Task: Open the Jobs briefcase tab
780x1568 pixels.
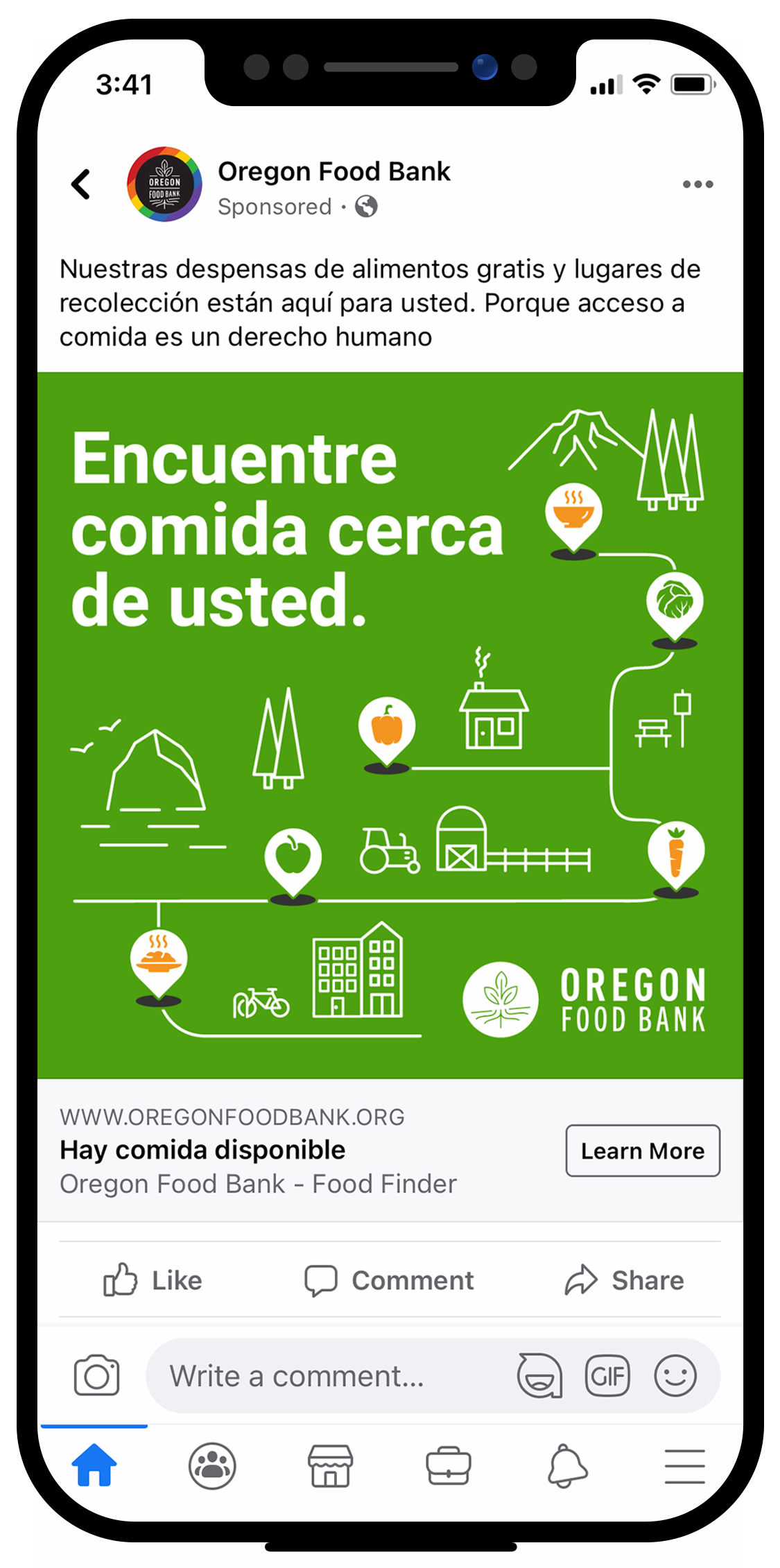Action: click(449, 1465)
